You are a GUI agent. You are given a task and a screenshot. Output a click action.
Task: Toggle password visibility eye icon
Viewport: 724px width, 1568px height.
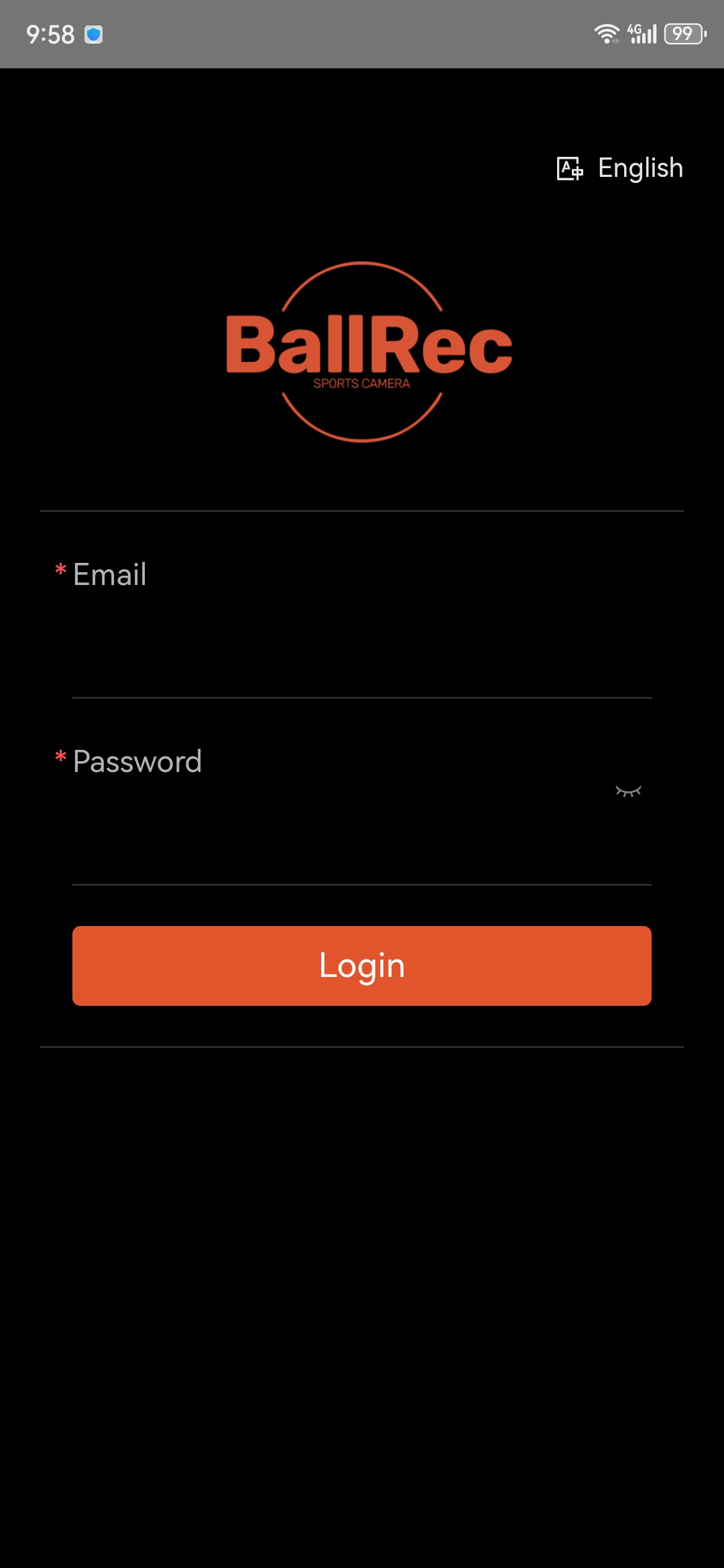(x=628, y=791)
